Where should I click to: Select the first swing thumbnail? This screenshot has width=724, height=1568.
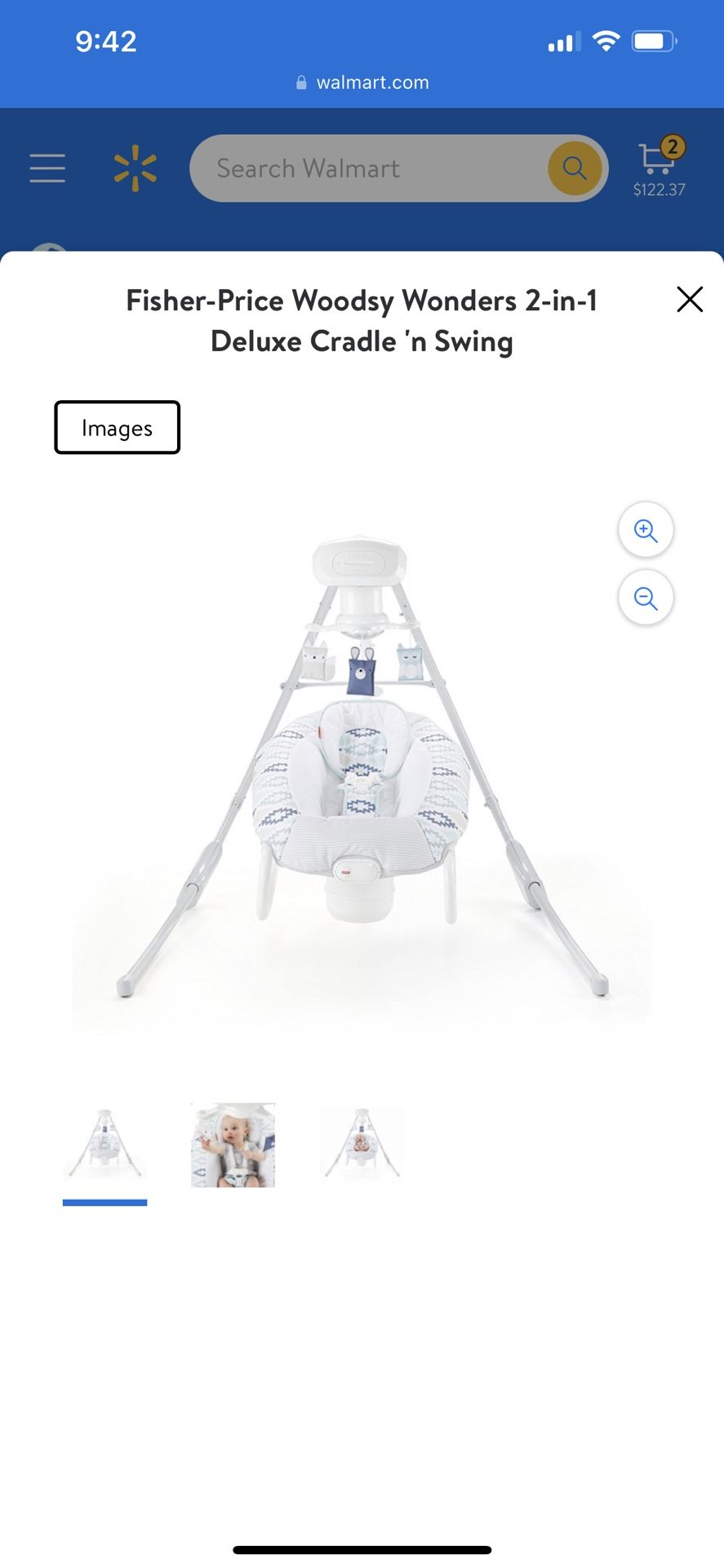tap(105, 1145)
